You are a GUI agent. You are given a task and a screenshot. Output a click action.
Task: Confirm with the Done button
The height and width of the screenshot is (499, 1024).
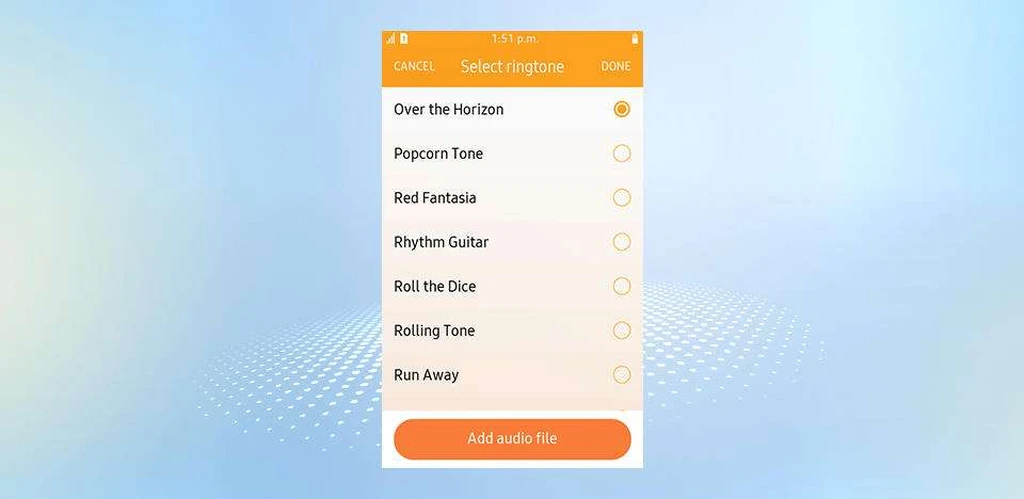pyautogui.click(x=615, y=67)
